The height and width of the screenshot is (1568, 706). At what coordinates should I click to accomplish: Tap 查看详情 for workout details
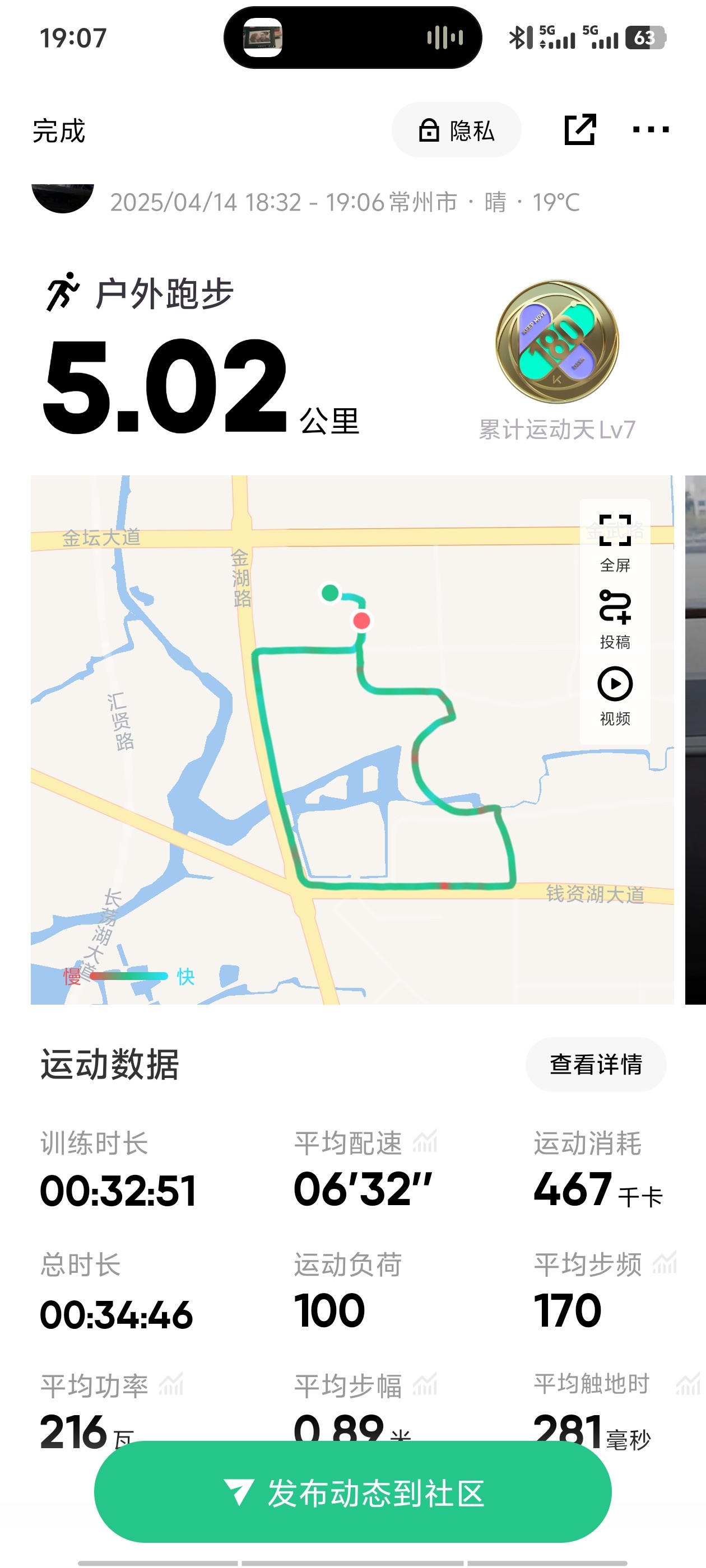[x=596, y=1064]
